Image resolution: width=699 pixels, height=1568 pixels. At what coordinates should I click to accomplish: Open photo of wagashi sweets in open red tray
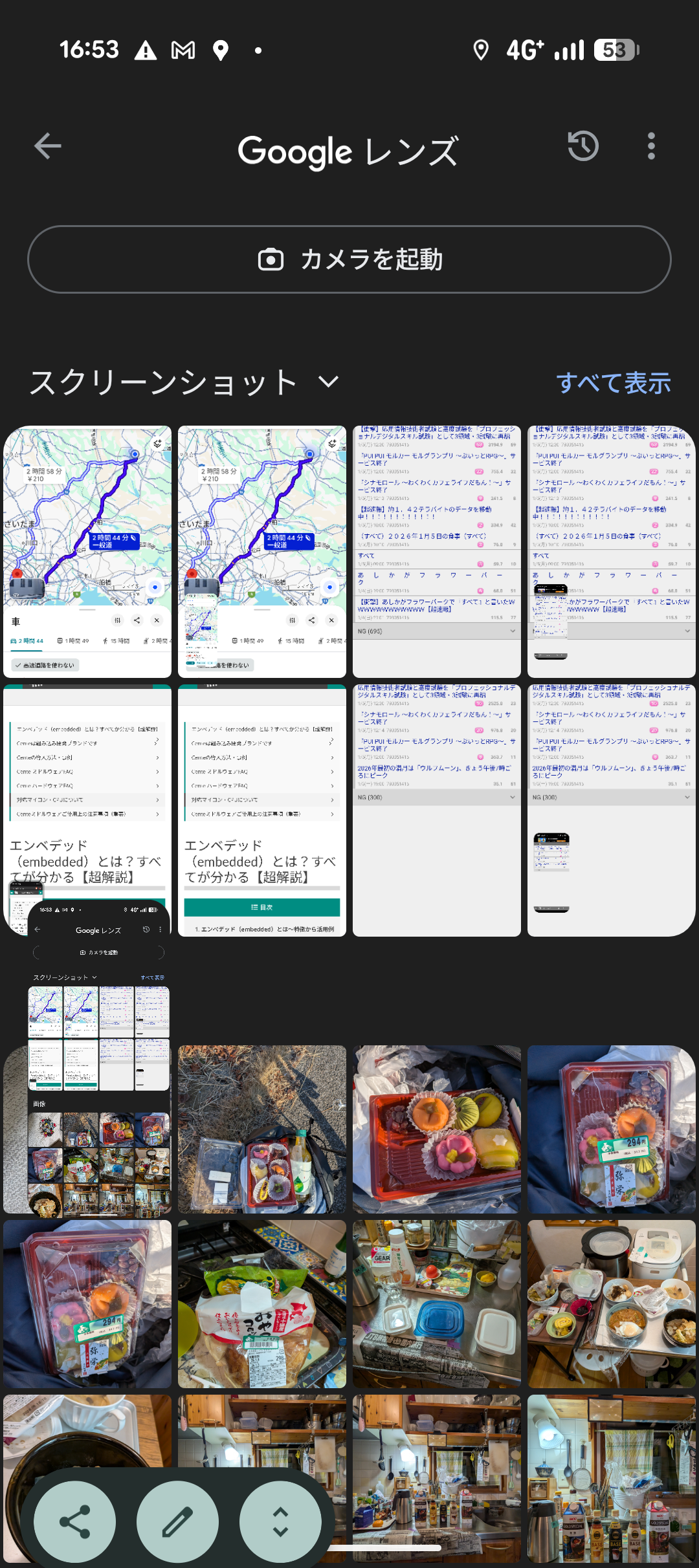437,1129
